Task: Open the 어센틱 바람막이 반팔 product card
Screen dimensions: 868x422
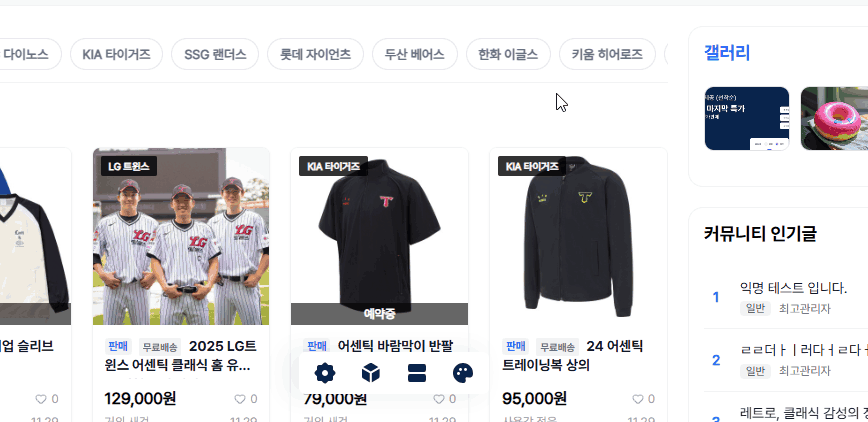Action: (379, 236)
